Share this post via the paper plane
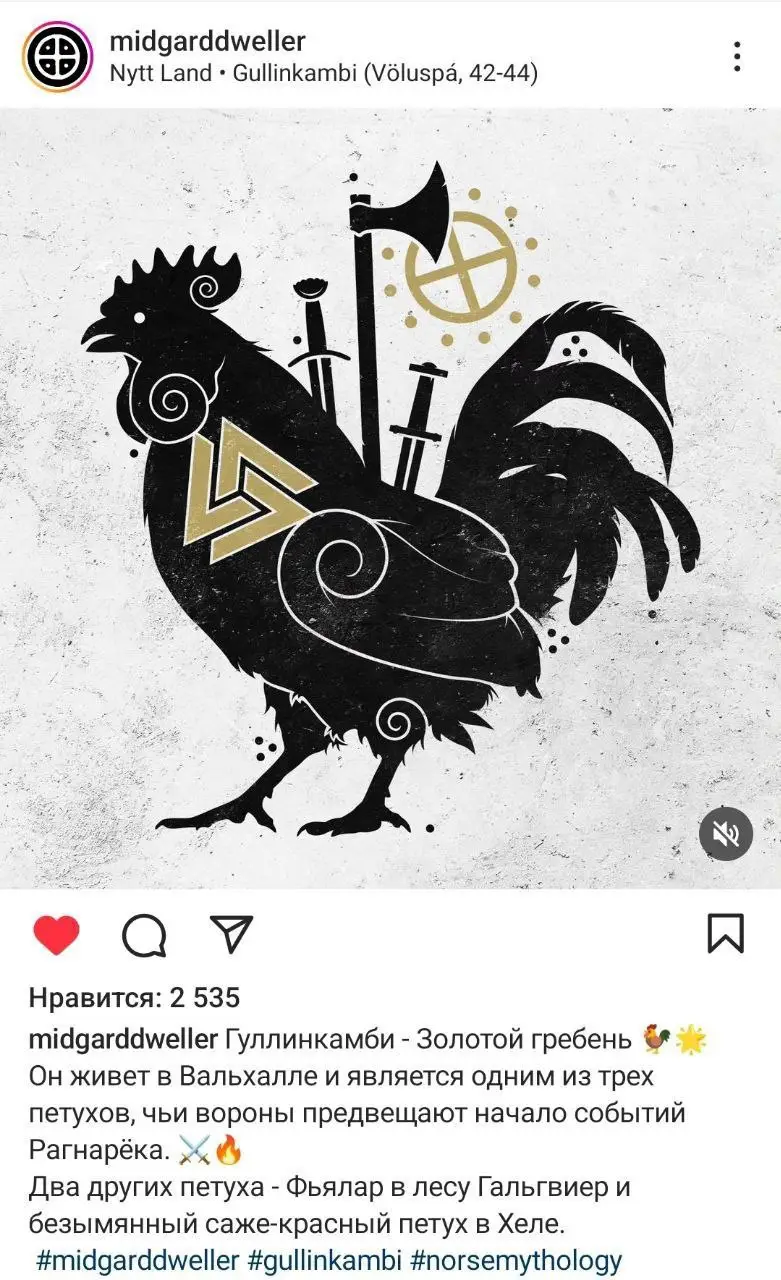The image size is (781, 1280). click(232, 933)
